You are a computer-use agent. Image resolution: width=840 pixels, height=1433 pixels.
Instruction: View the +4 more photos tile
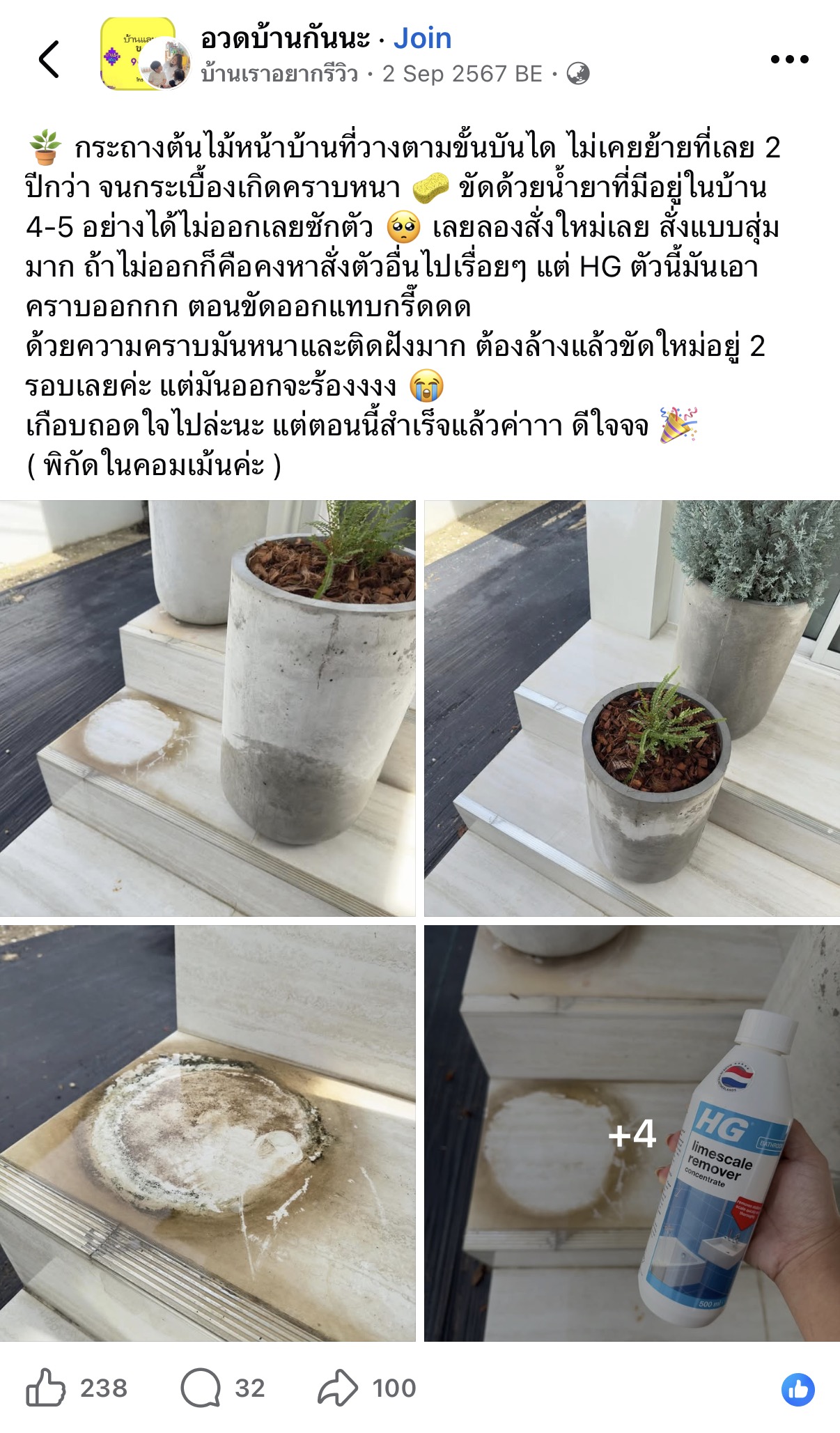click(632, 1133)
